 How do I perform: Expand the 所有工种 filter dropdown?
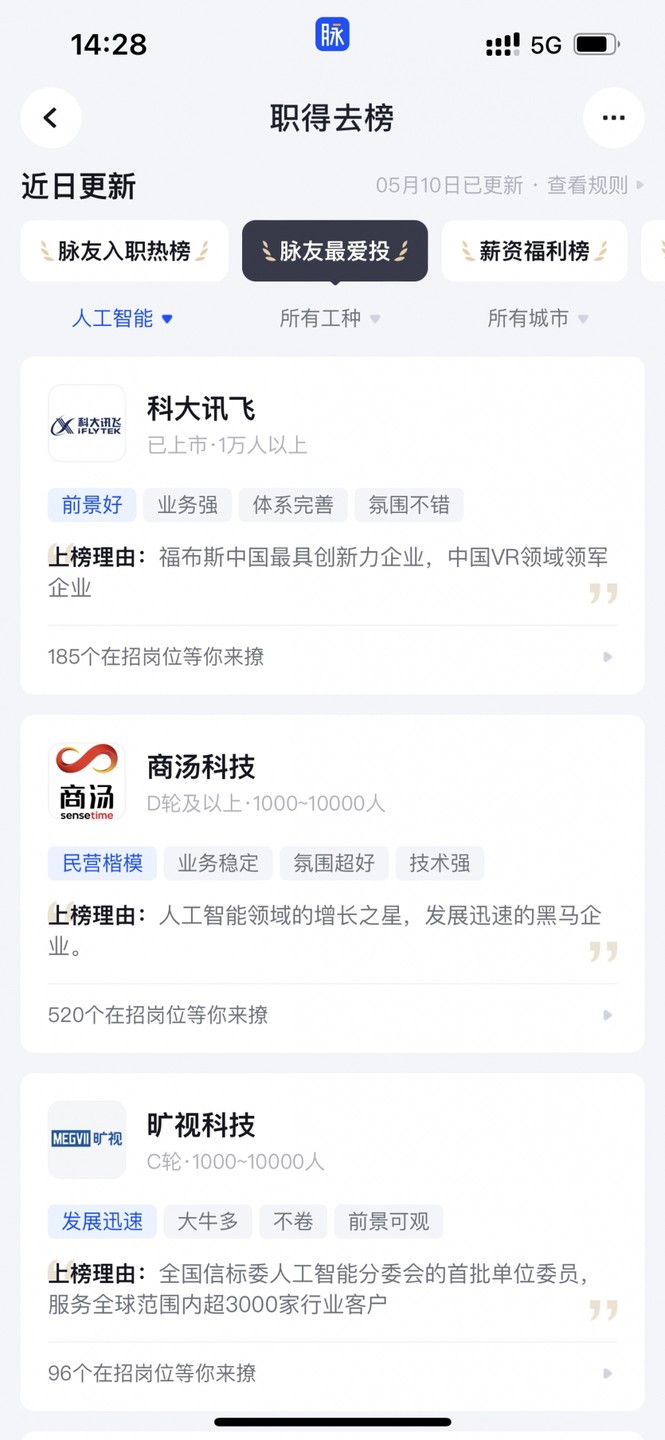330,319
